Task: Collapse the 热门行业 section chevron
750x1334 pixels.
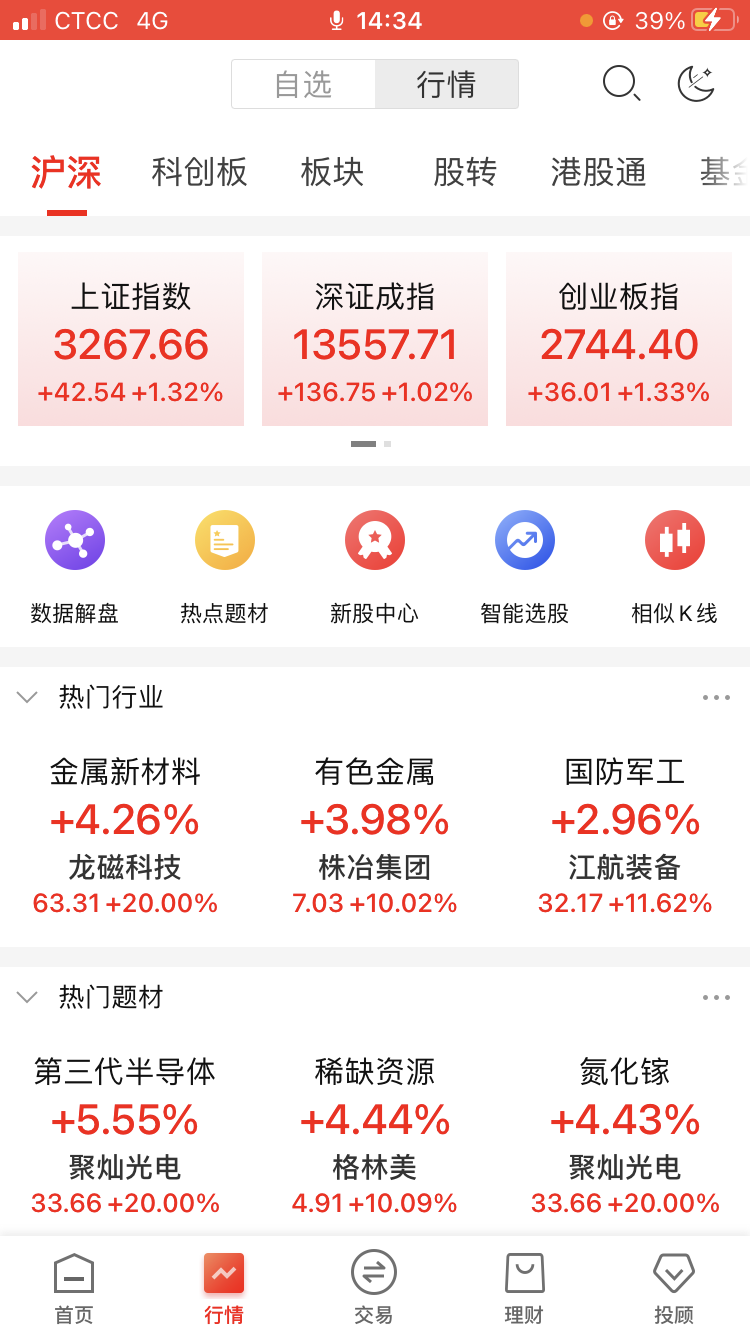Action: pos(27,697)
